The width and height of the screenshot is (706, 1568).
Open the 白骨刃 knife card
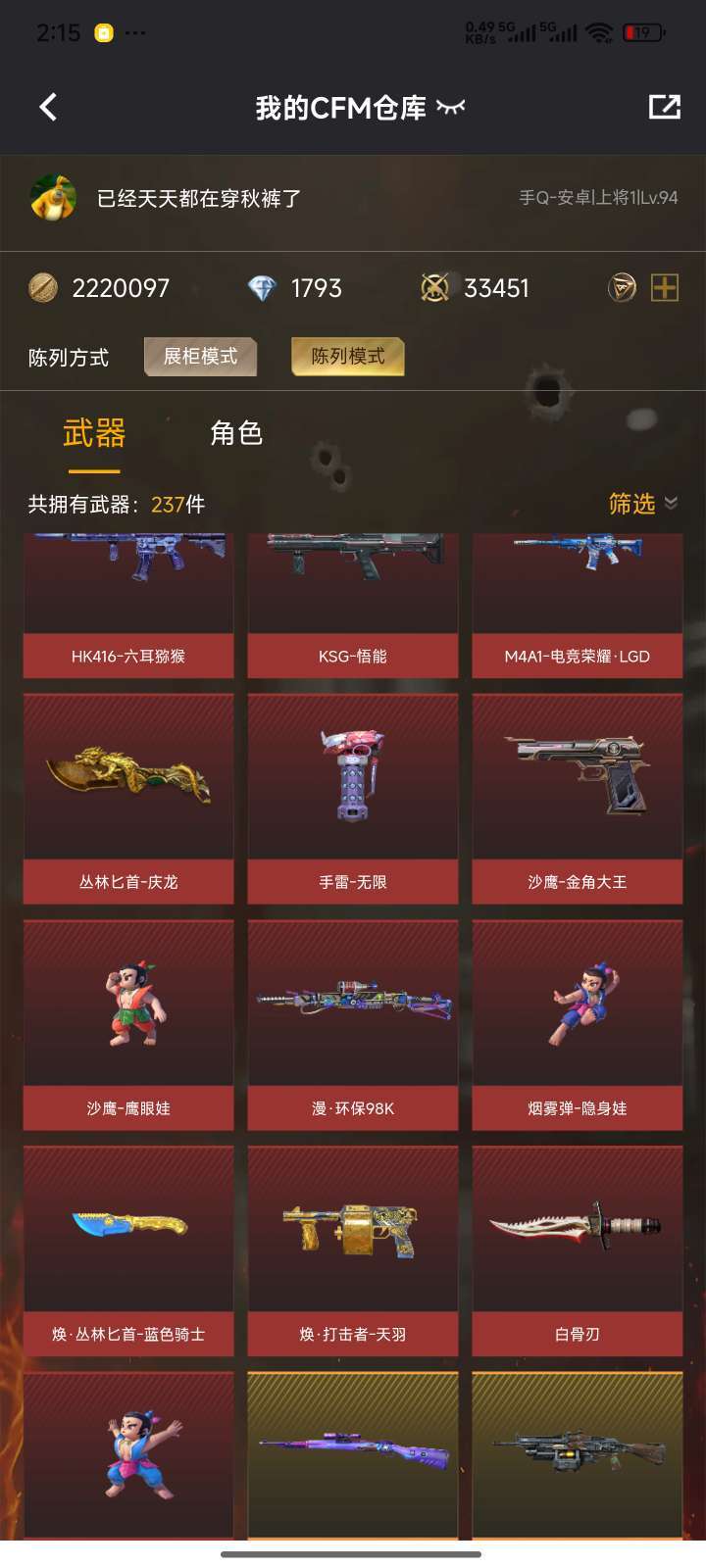point(578,1249)
